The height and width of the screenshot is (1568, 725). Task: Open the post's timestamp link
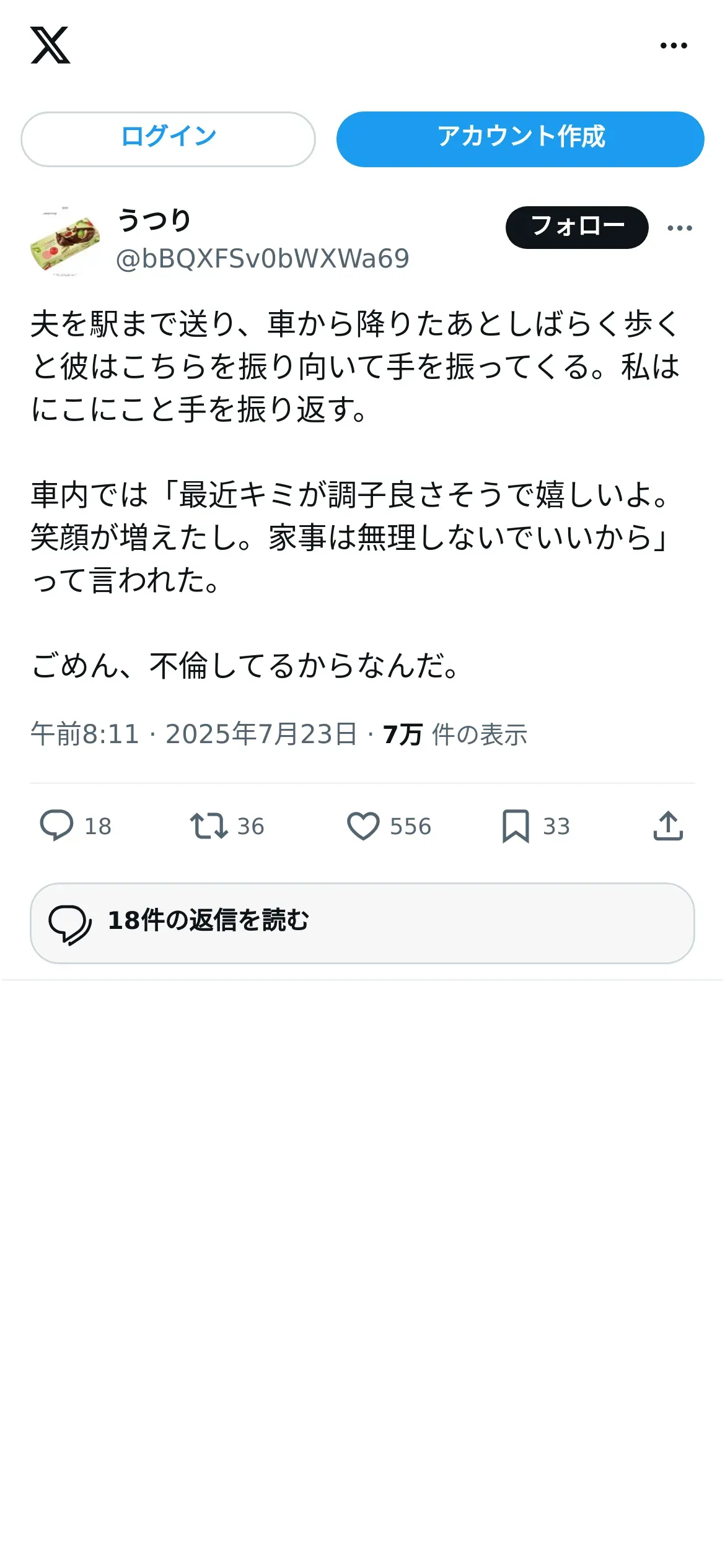point(194,734)
